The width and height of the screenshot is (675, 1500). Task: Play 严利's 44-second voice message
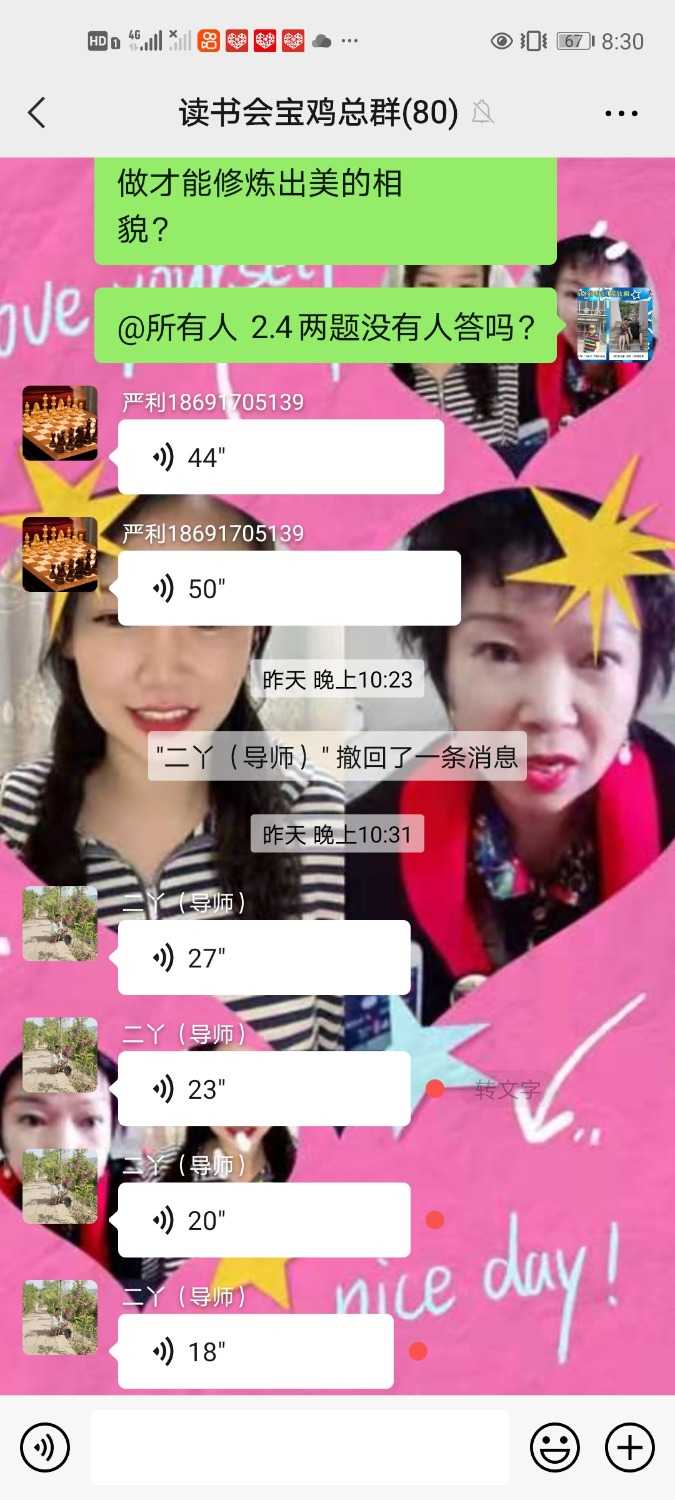click(280, 457)
